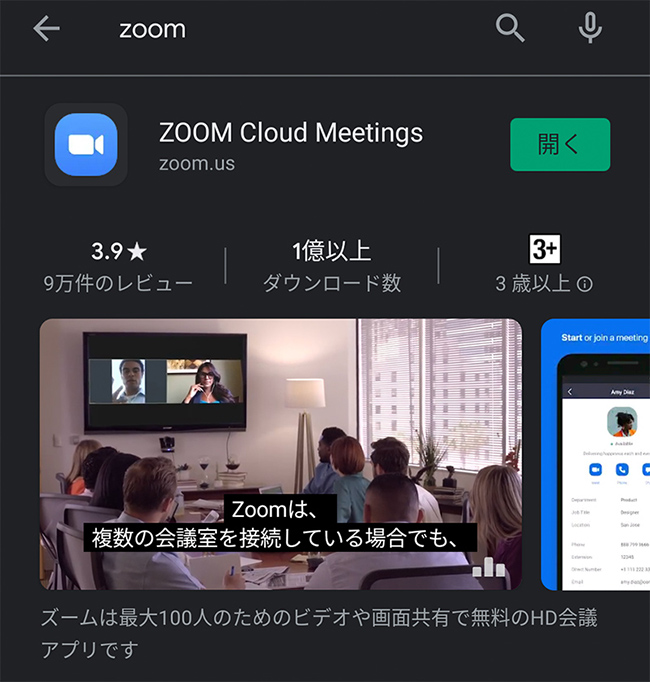
Task: Open the 3.9 star reviews section
Action: pos(118,266)
